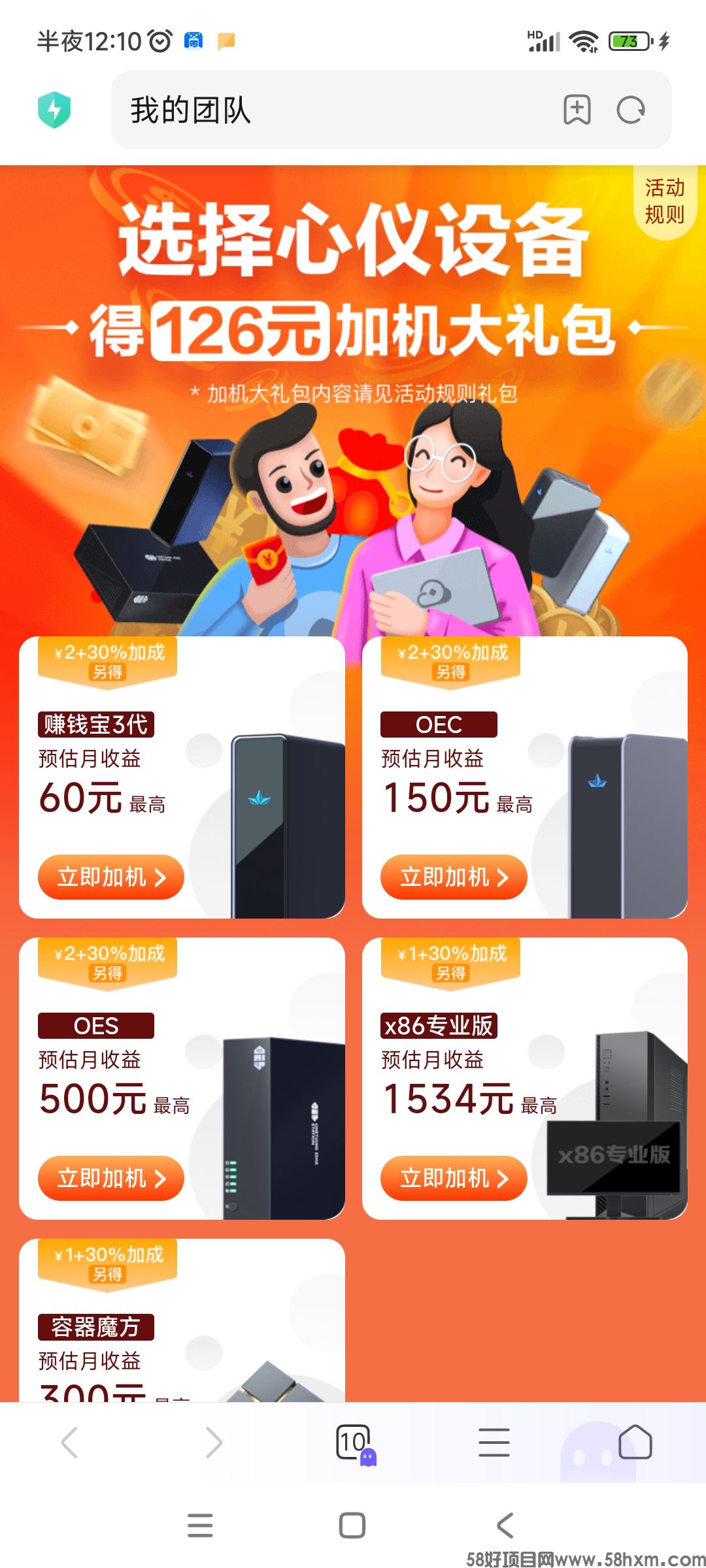
Task: Go to browser home page
Action: point(635,1442)
